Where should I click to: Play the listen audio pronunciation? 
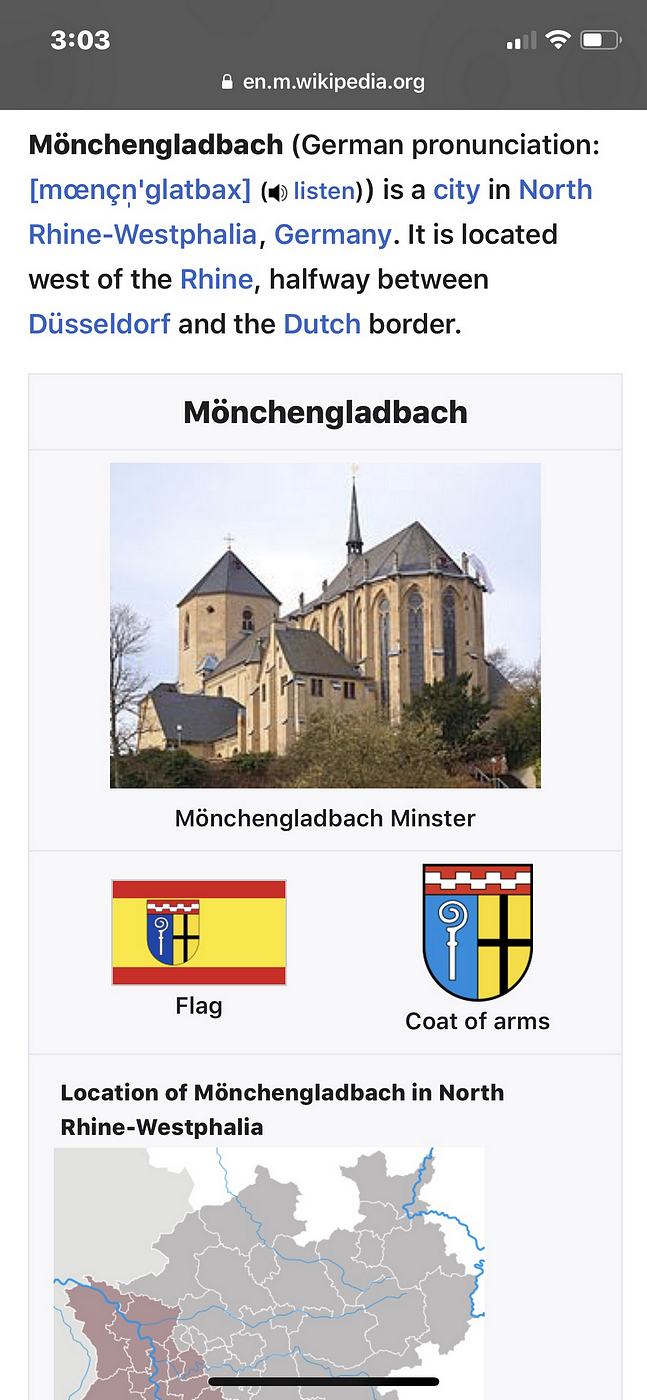(x=311, y=191)
